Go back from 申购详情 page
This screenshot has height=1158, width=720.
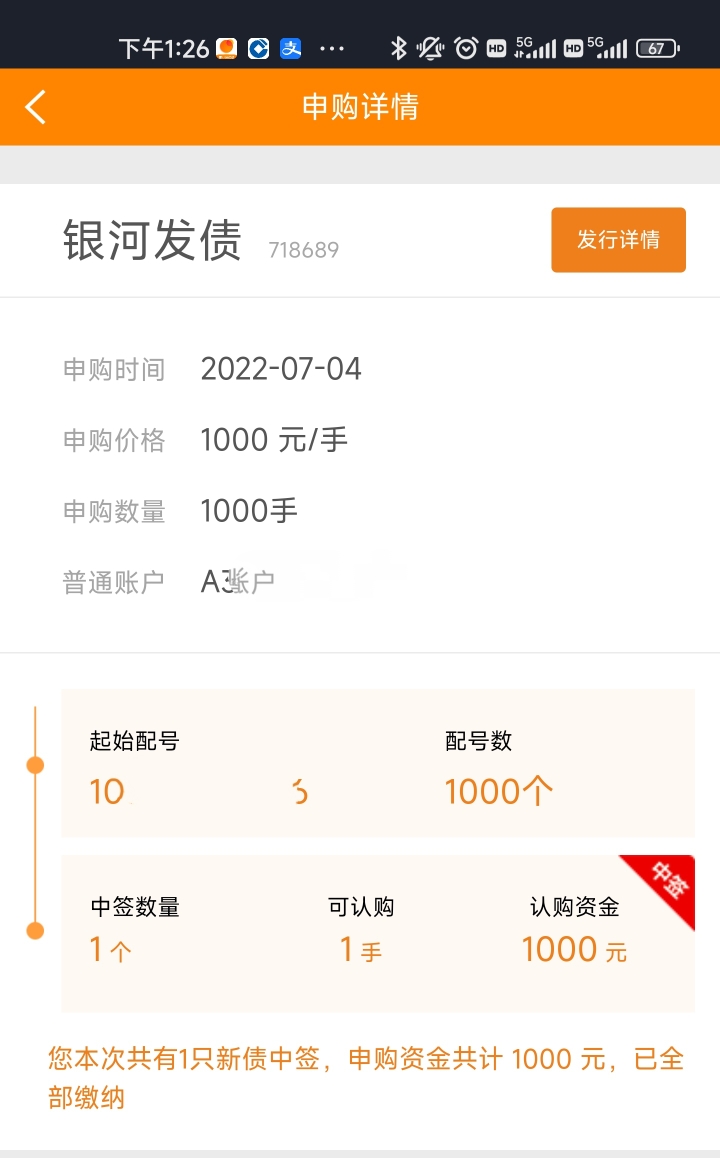[35, 107]
